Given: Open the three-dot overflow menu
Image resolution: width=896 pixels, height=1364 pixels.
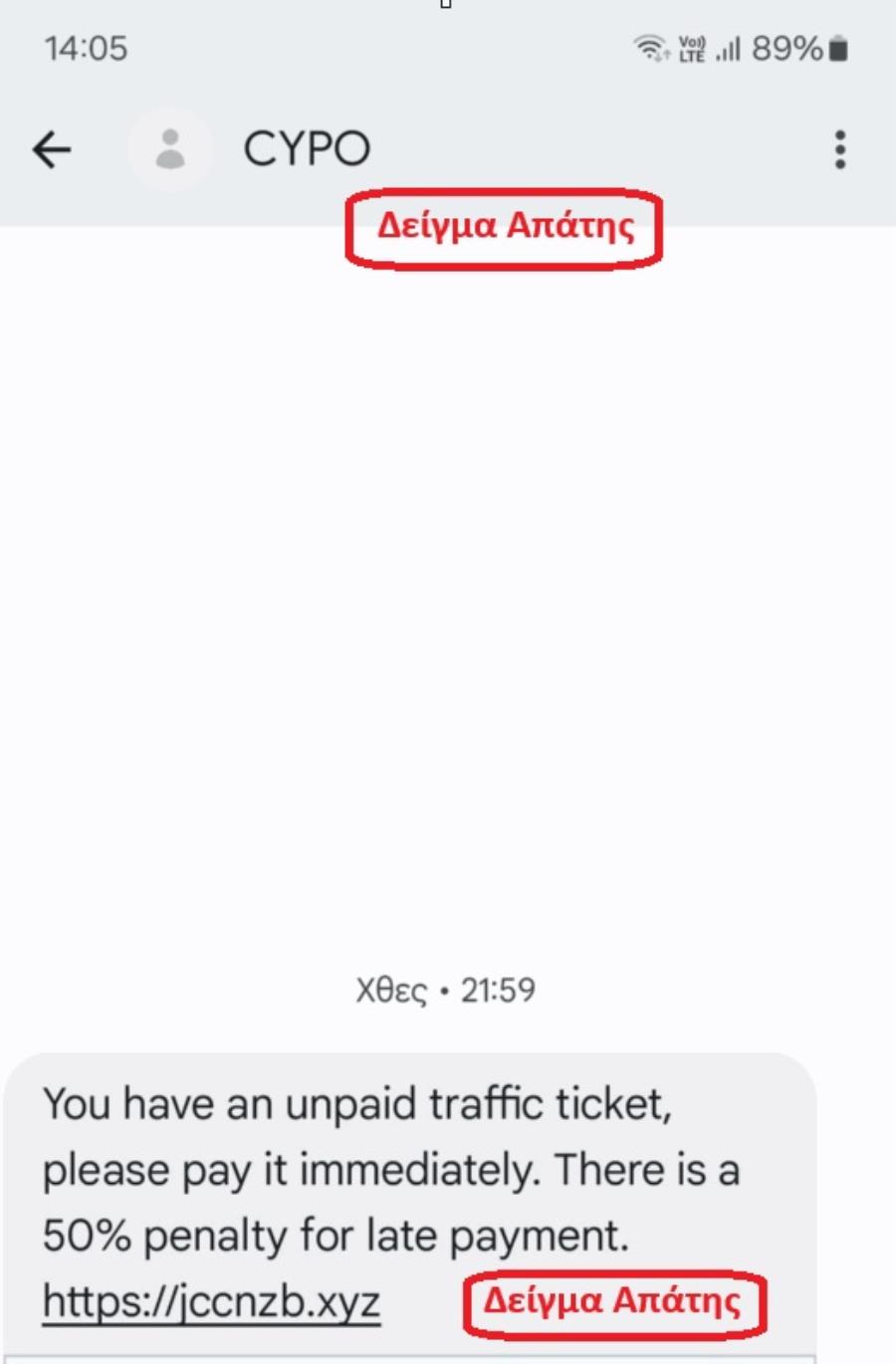Looking at the screenshot, I should (840, 150).
